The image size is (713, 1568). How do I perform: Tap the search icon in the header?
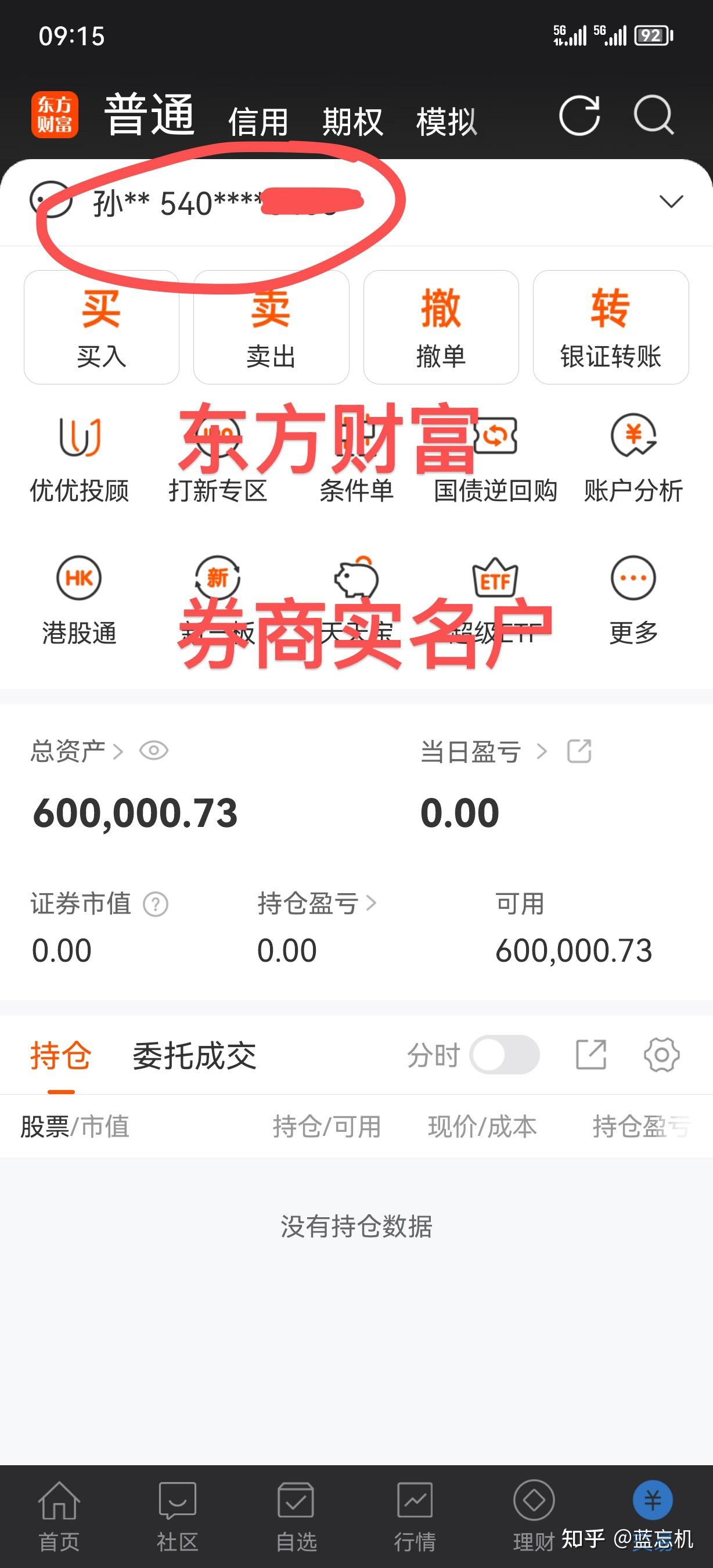[x=653, y=116]
